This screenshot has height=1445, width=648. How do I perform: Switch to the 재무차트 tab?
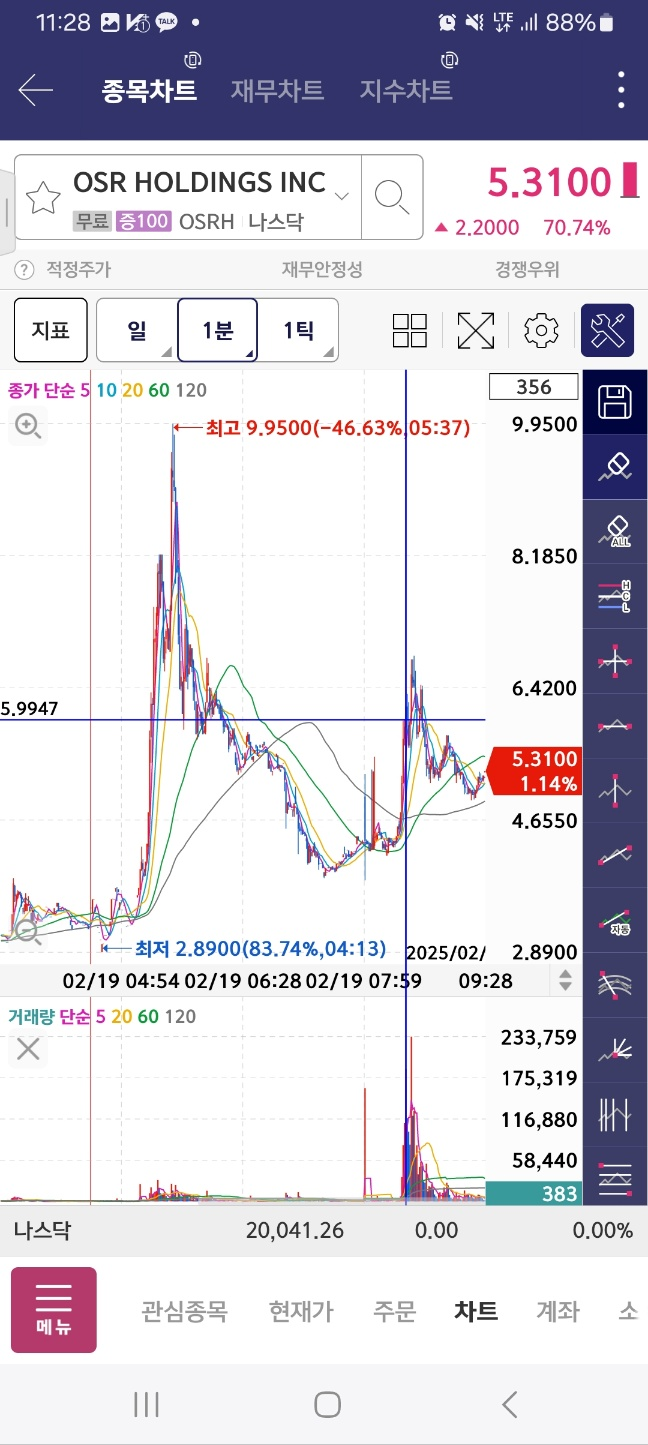tap(277, 90)
